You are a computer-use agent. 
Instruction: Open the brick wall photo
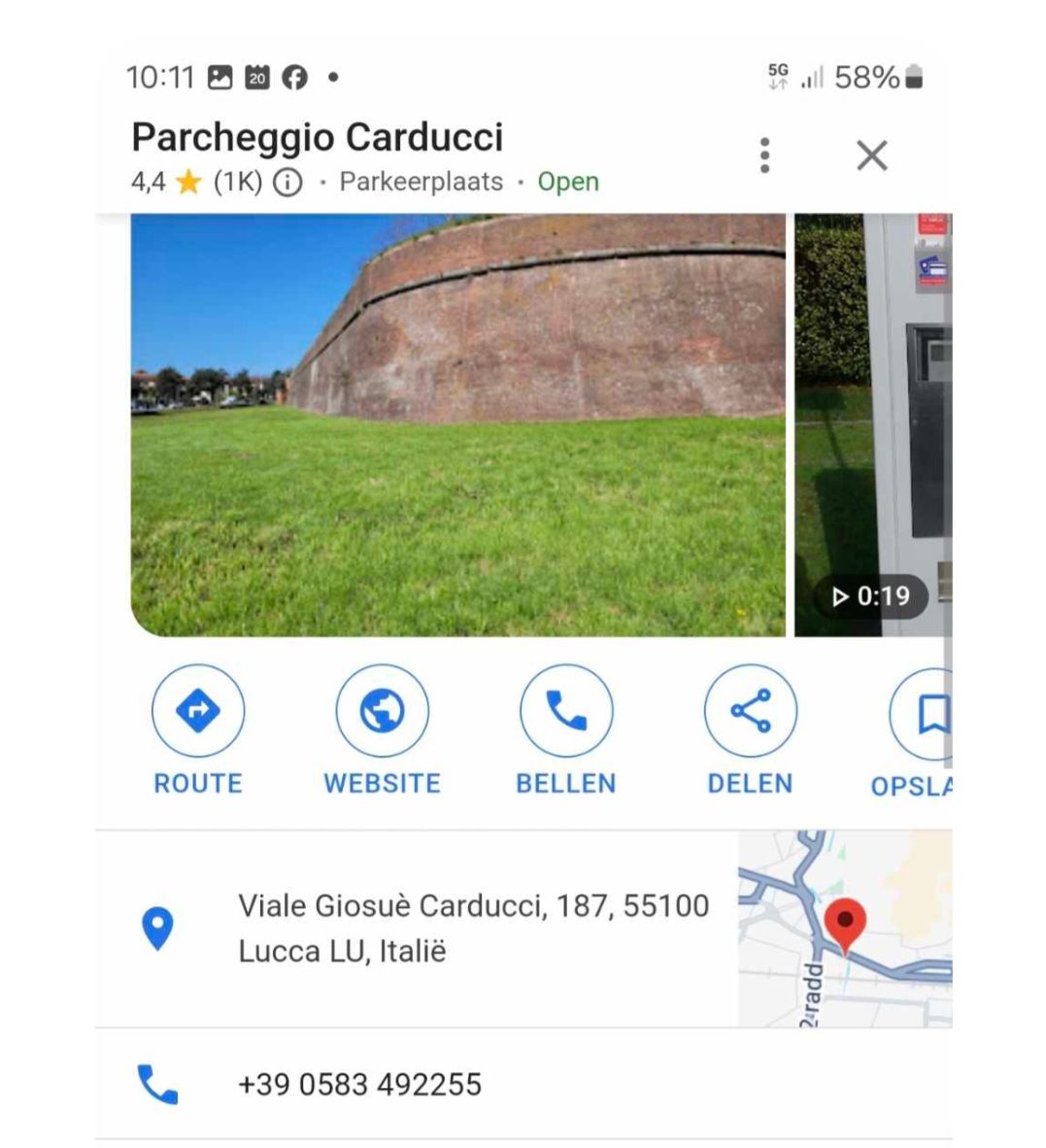point(457,424)
